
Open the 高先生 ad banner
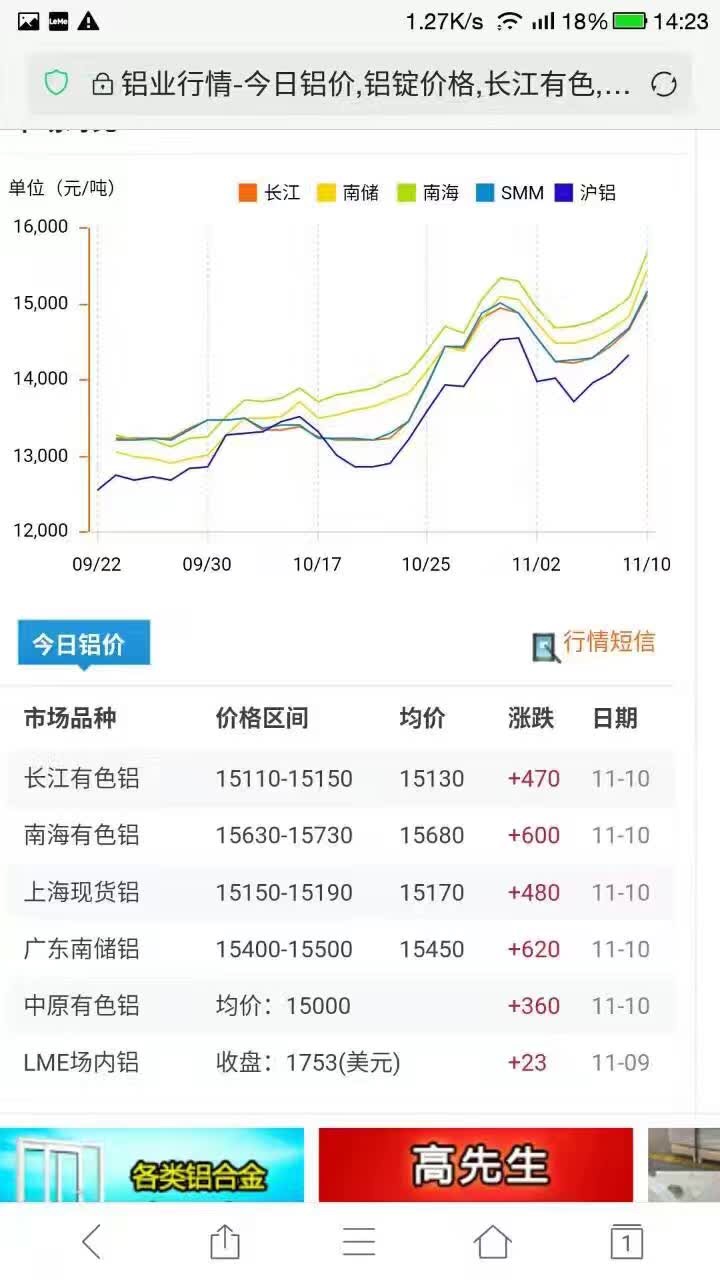476,1165
